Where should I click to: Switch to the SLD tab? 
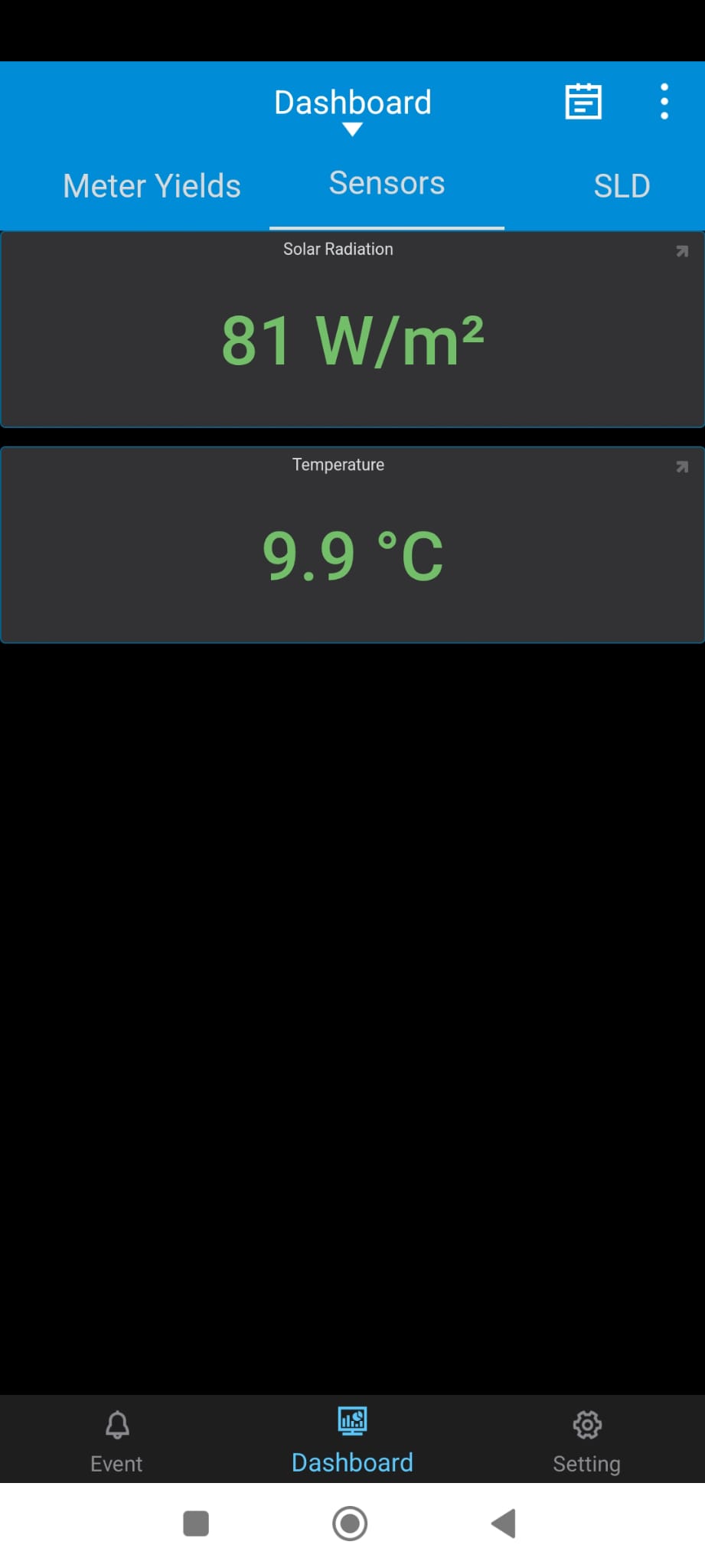(622, 186)
